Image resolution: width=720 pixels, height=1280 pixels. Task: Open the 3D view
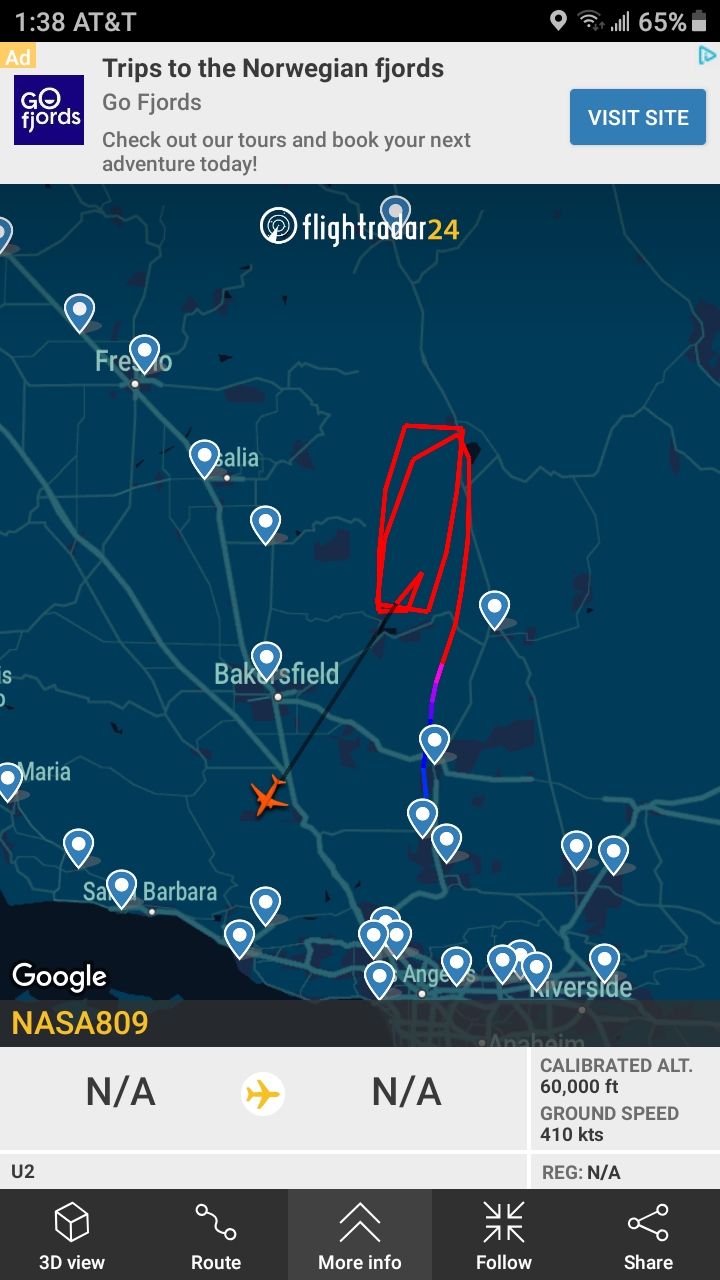point(72,1236)
